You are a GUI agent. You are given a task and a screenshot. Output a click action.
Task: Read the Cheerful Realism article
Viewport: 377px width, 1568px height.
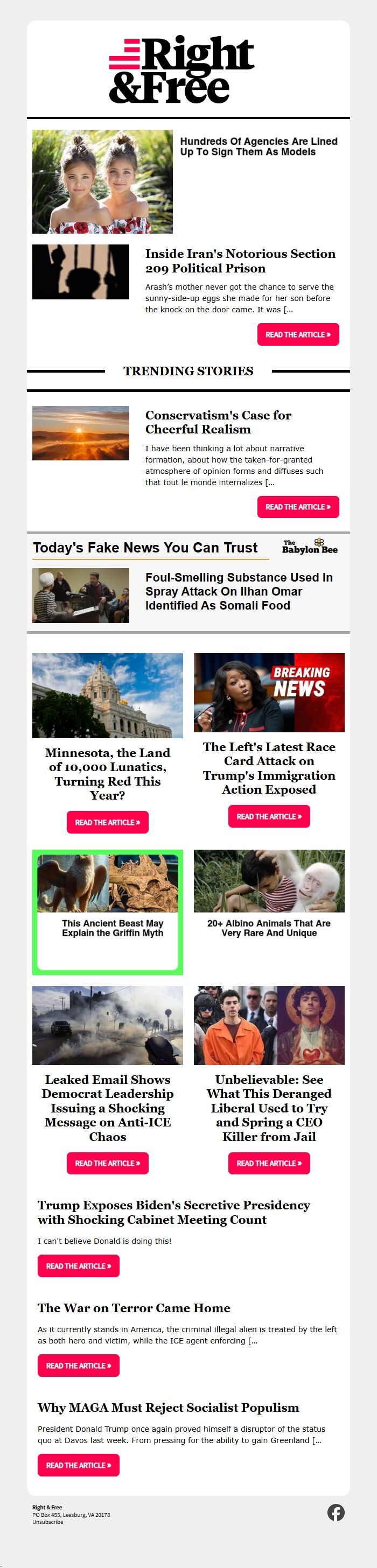pyautogui.click(x=298, y=507)
